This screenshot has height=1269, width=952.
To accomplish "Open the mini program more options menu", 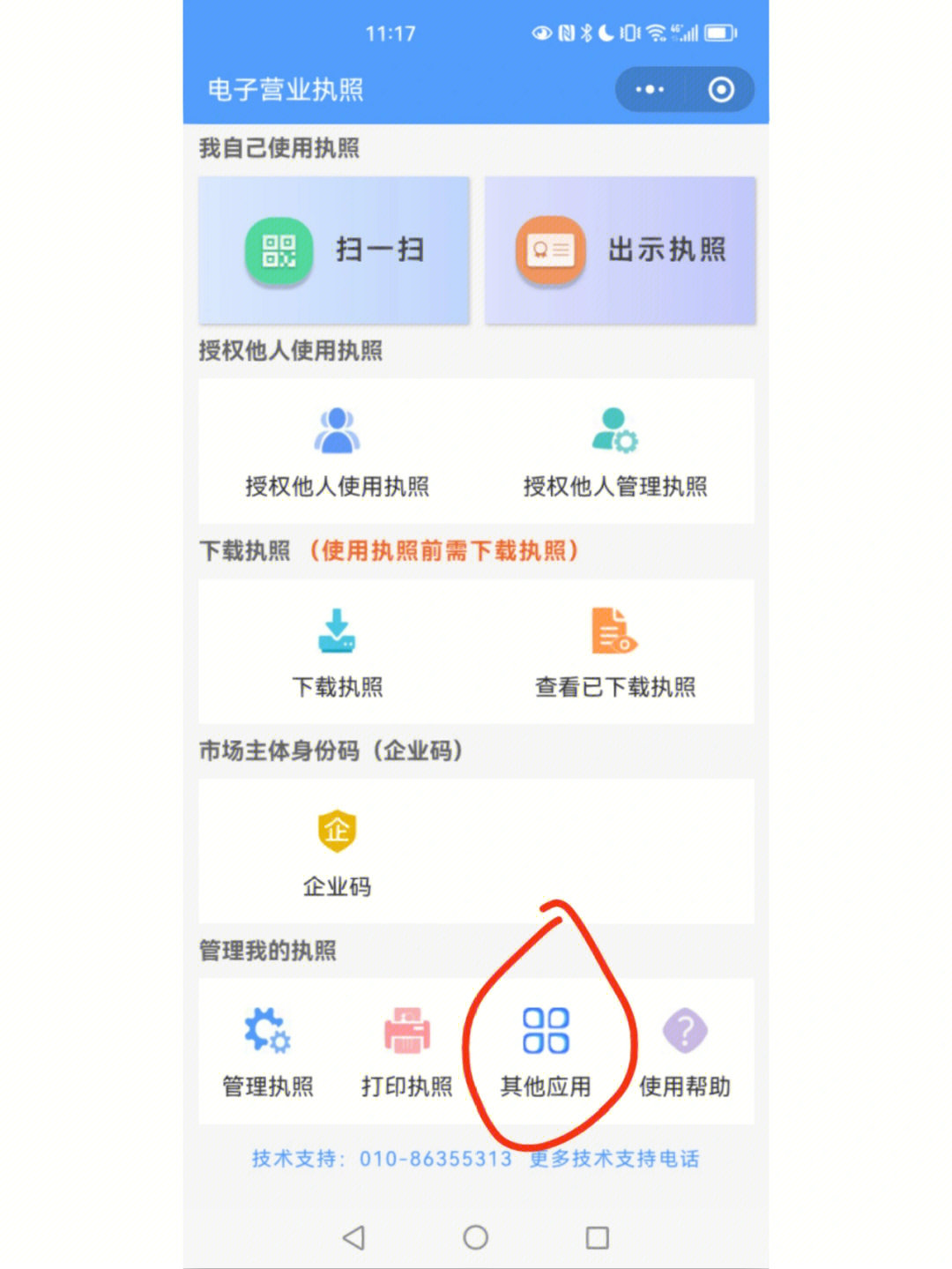I will tap(651, 89).
